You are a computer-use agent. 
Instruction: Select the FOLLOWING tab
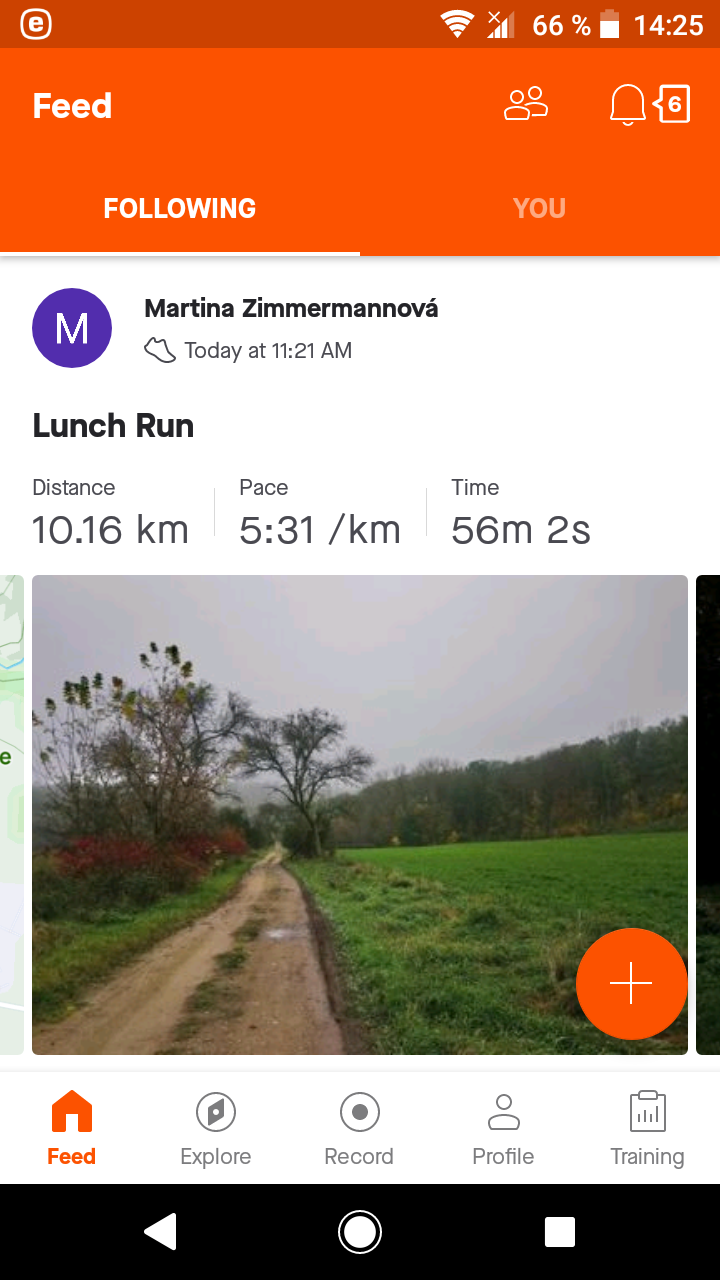pos(180,208)
